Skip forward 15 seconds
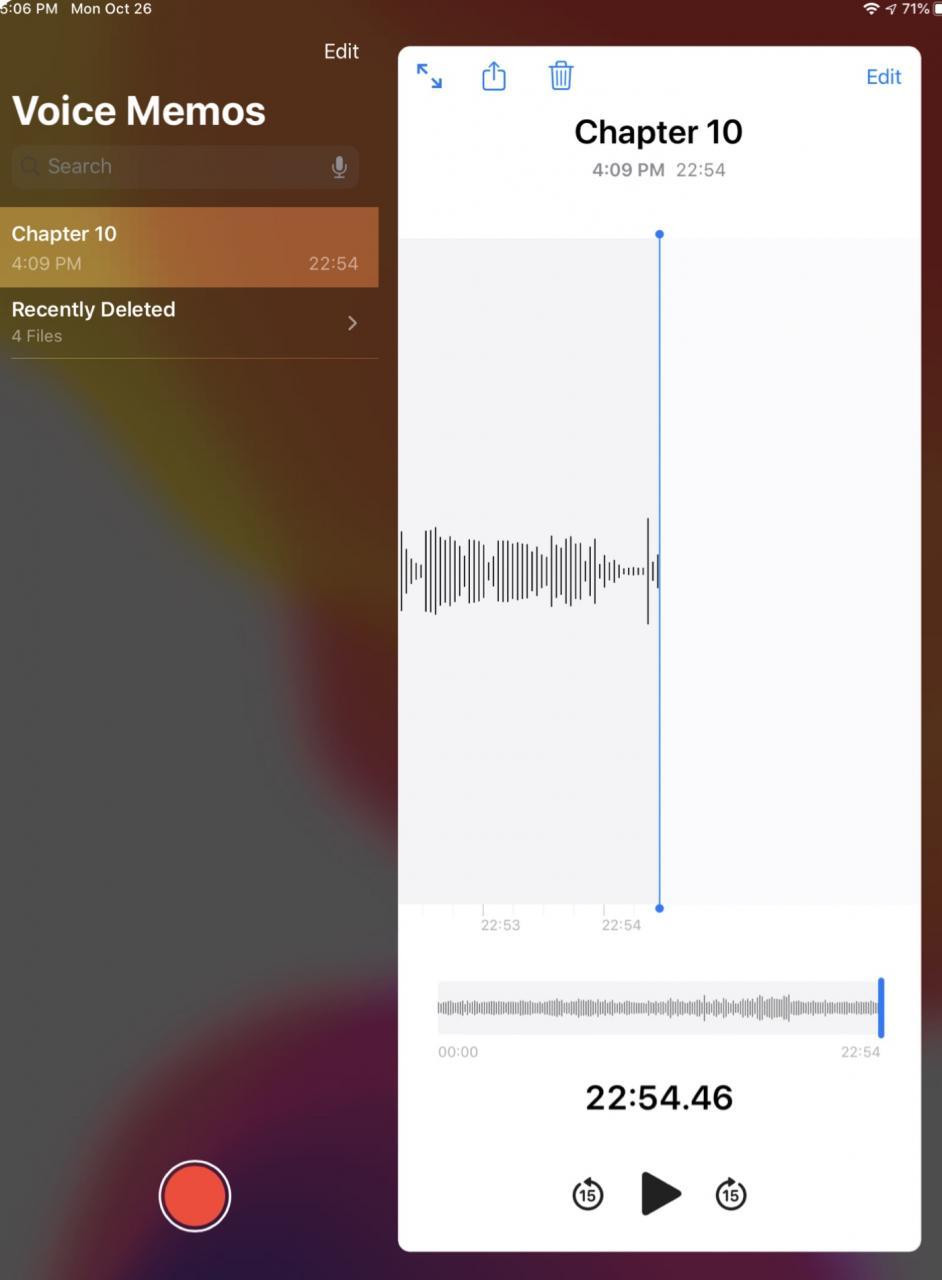Viewport: 942px width, 1280px height. [x=731, y=1194]
